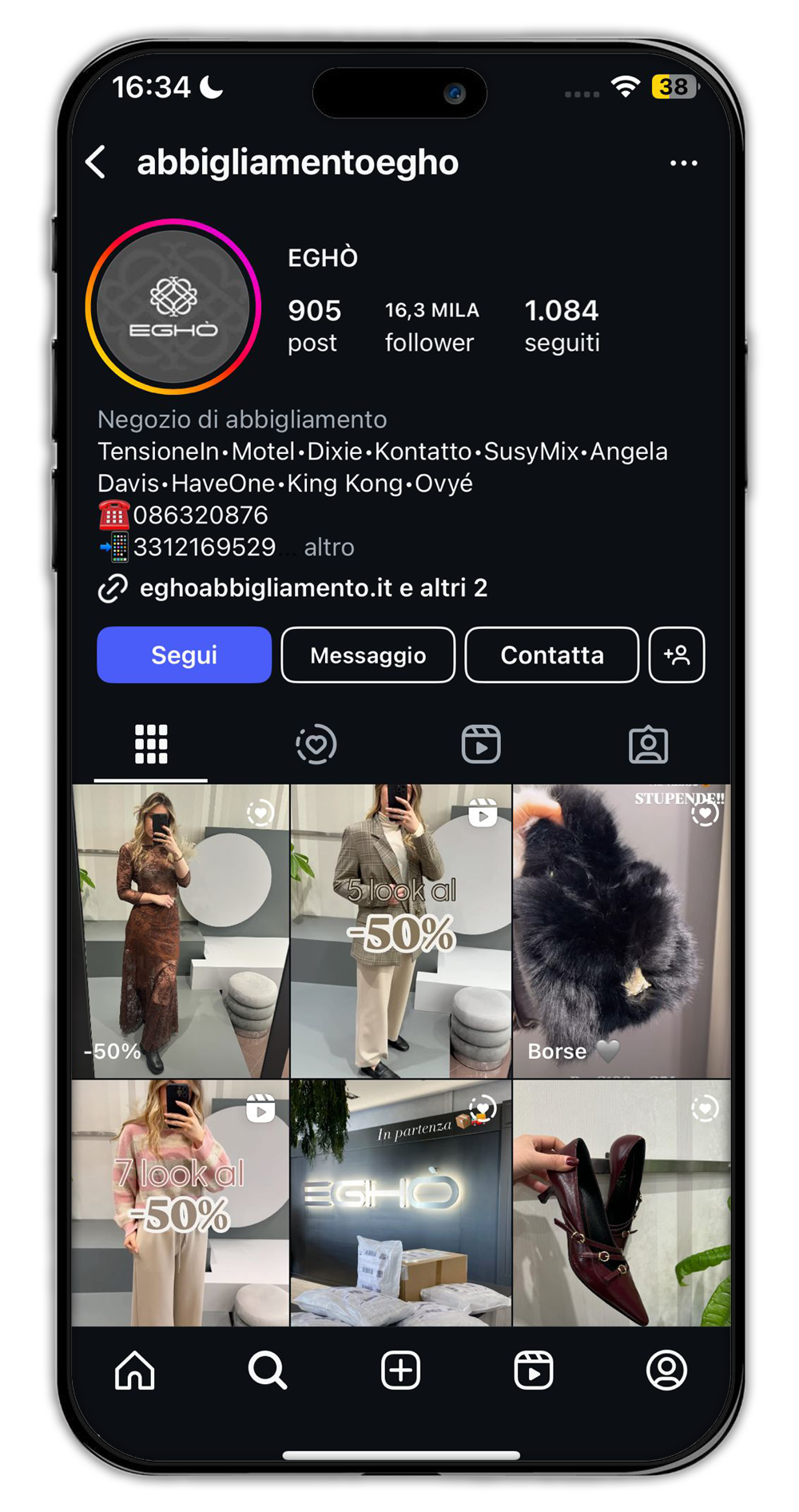
Task: Open the 5 look al -50% reel
Action: [x=400, y=931]
